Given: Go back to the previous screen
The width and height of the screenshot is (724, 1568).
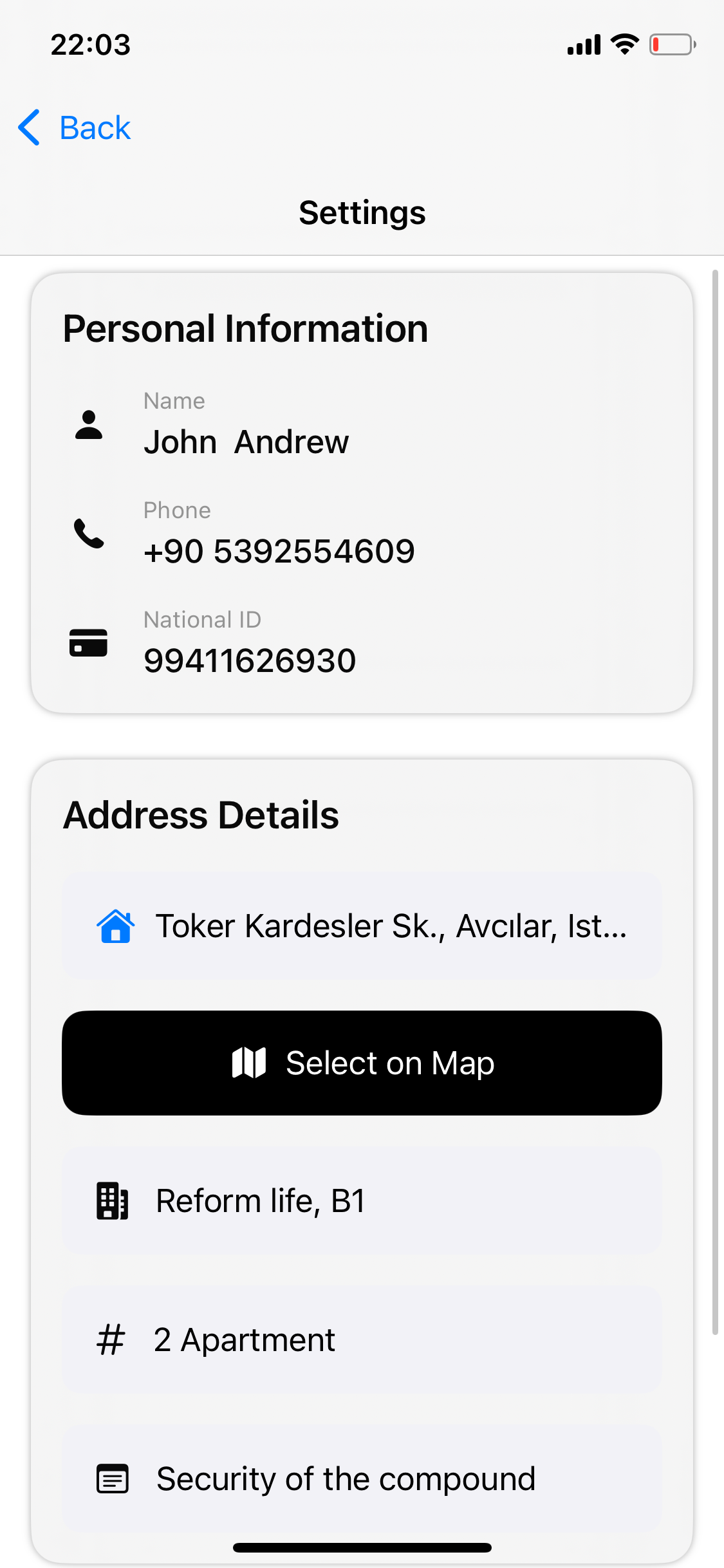Looking at the screenshot, I should pos(75,127).
